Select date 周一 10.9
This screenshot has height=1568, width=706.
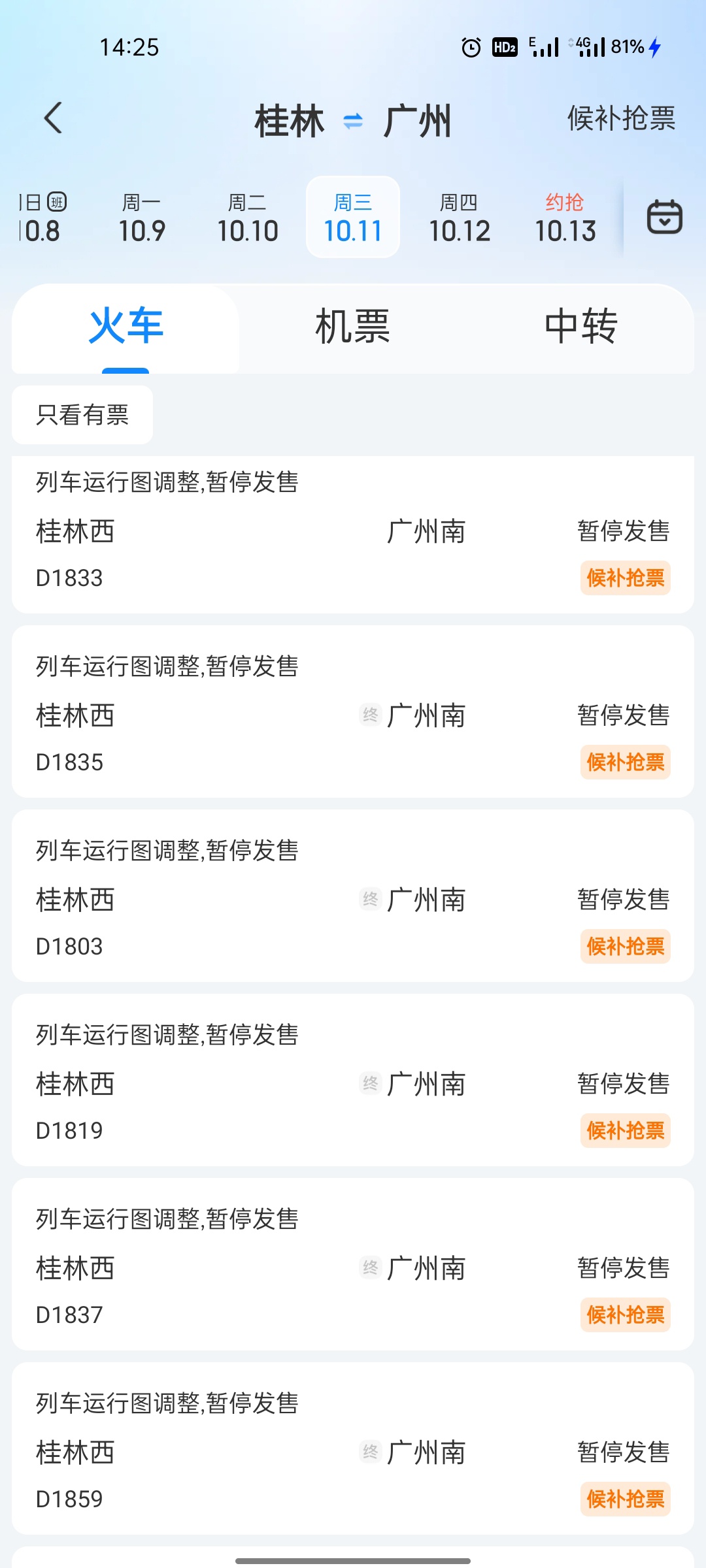click(142, 218)
